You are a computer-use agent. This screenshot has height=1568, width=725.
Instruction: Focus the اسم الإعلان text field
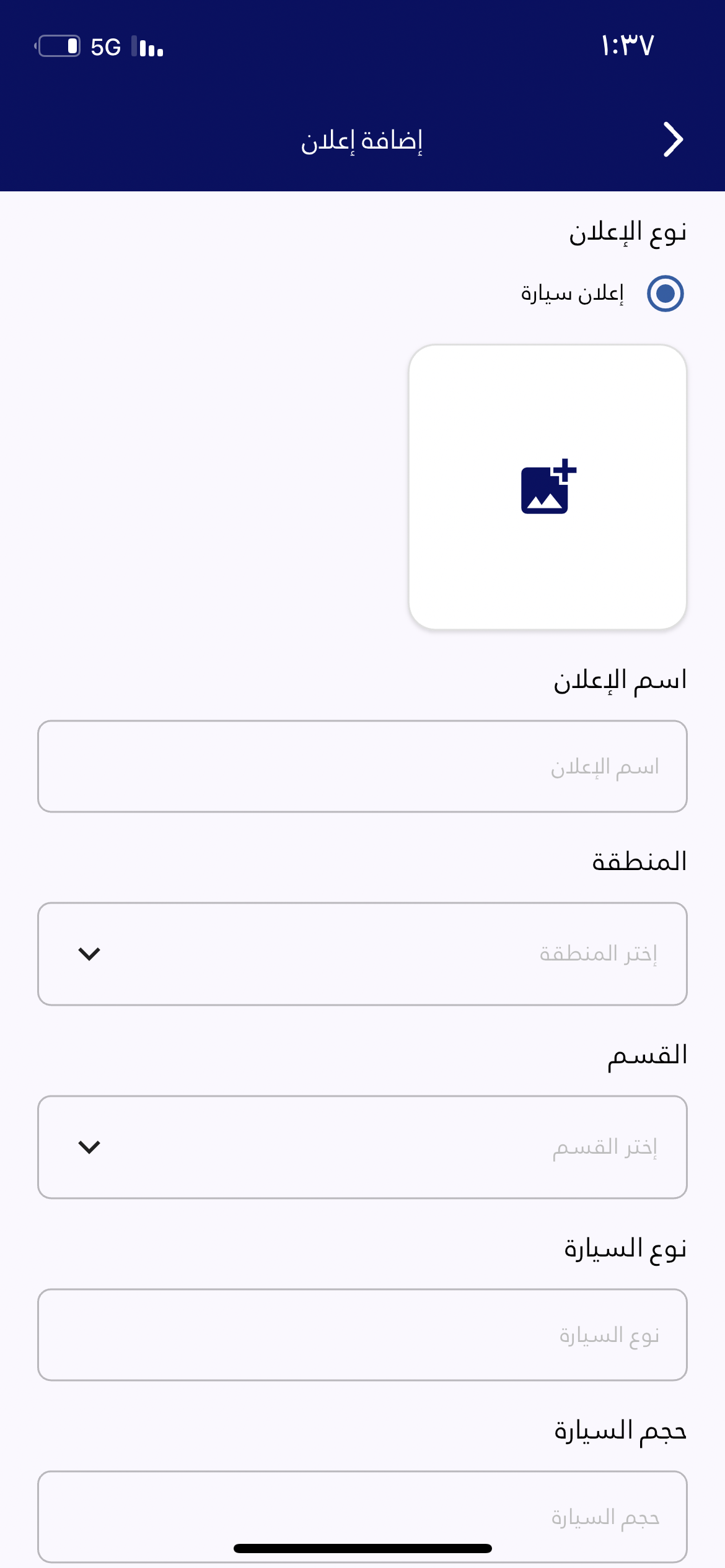[x=362, y=766]
